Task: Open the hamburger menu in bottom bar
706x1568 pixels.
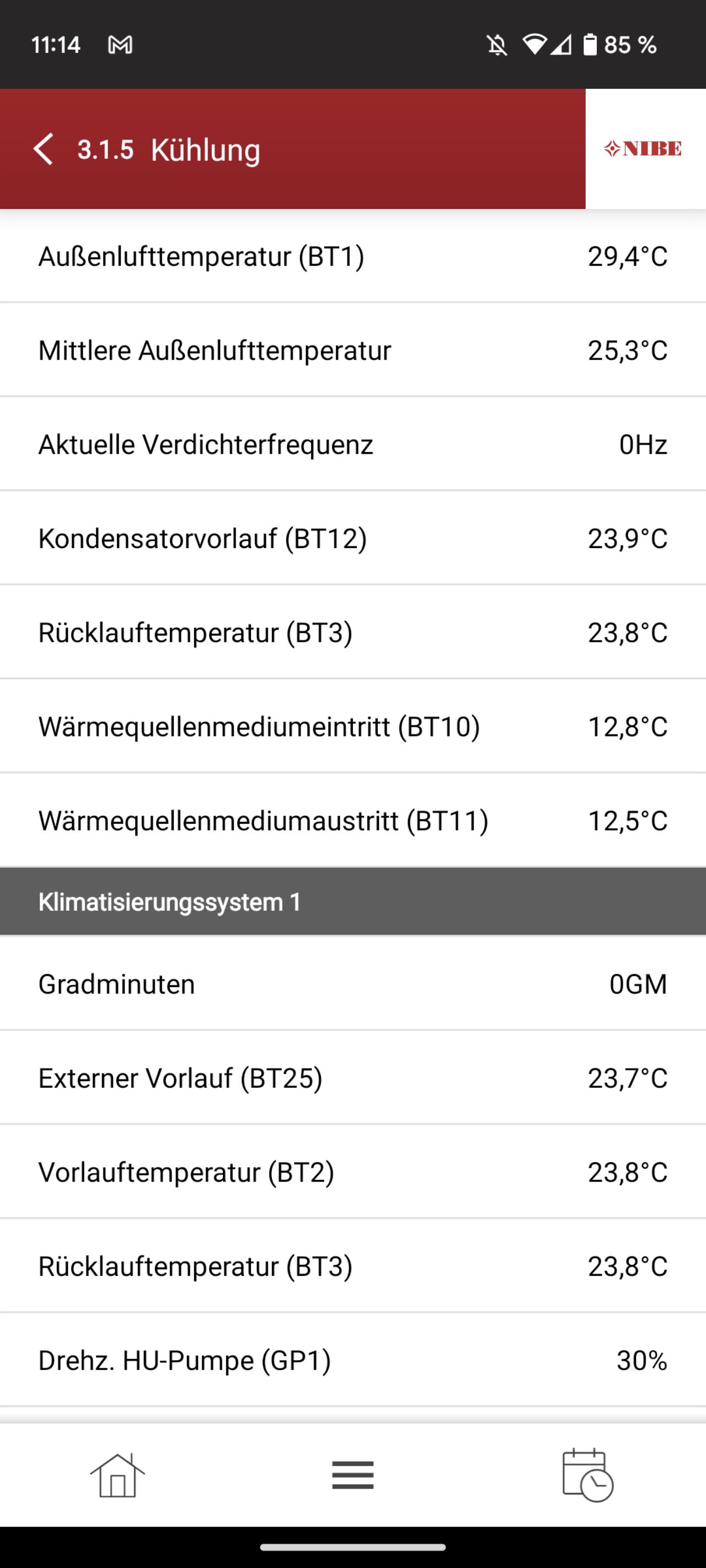Action: 352,1475
